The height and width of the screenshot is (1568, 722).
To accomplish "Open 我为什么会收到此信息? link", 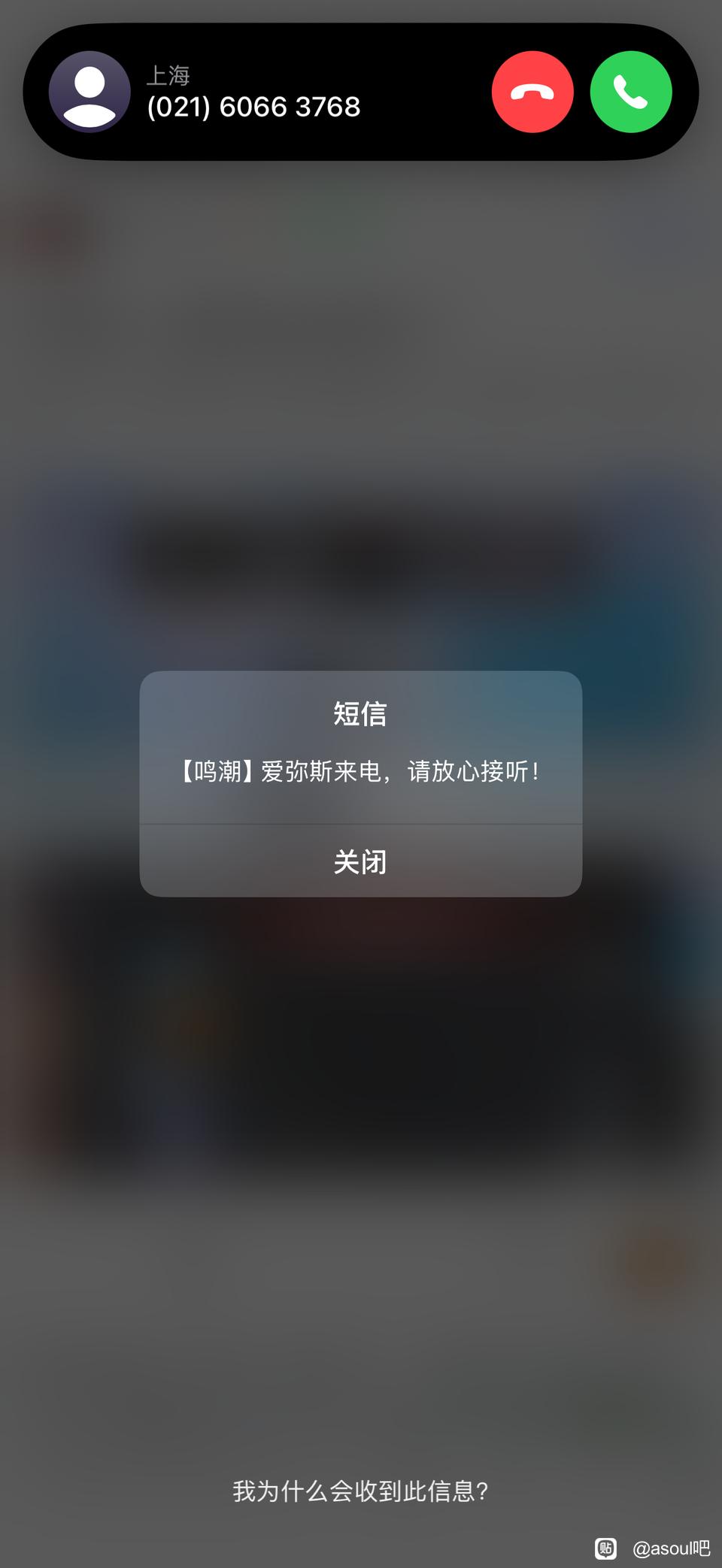I will (x=360, y=1491).
